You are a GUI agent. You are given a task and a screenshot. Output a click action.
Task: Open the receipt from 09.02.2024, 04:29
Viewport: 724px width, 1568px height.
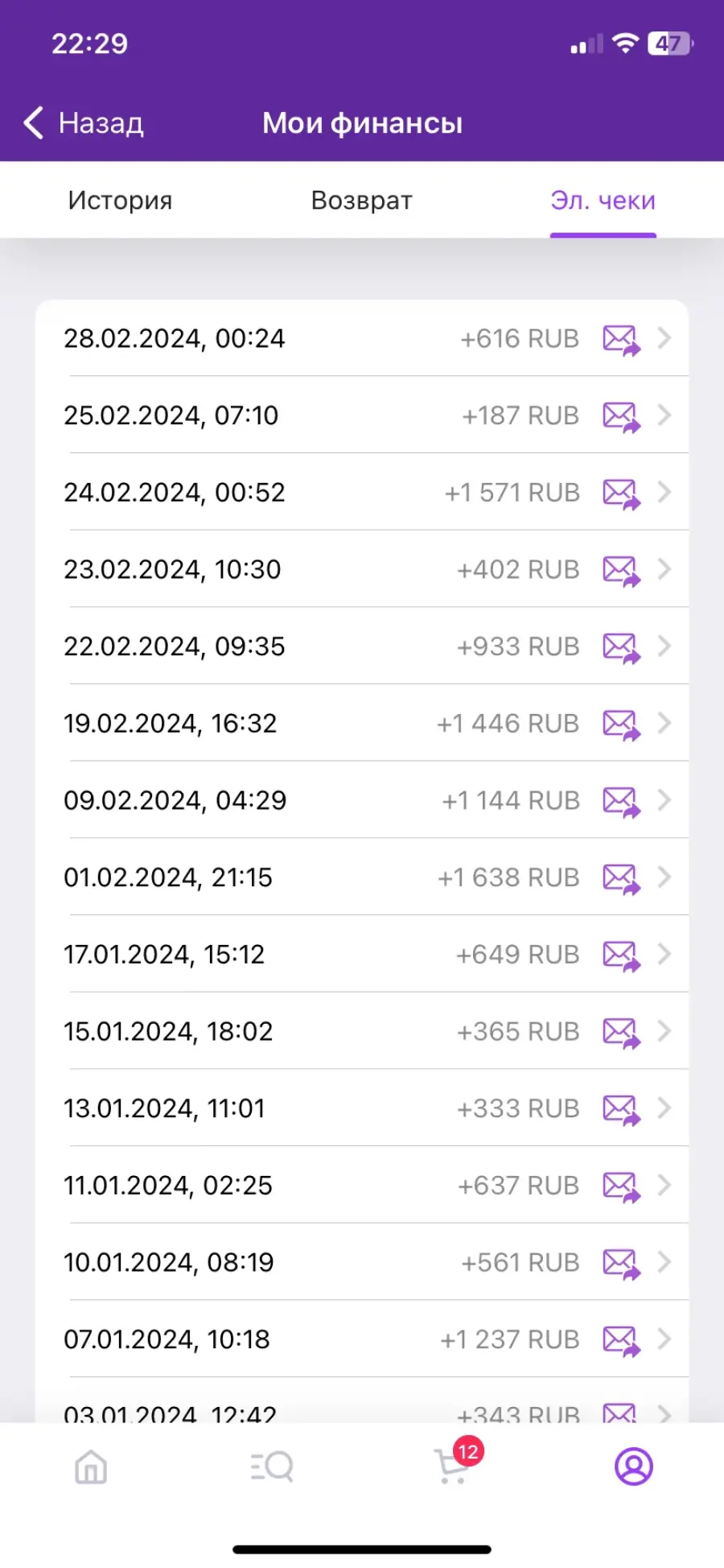click(x=362, y=800)
